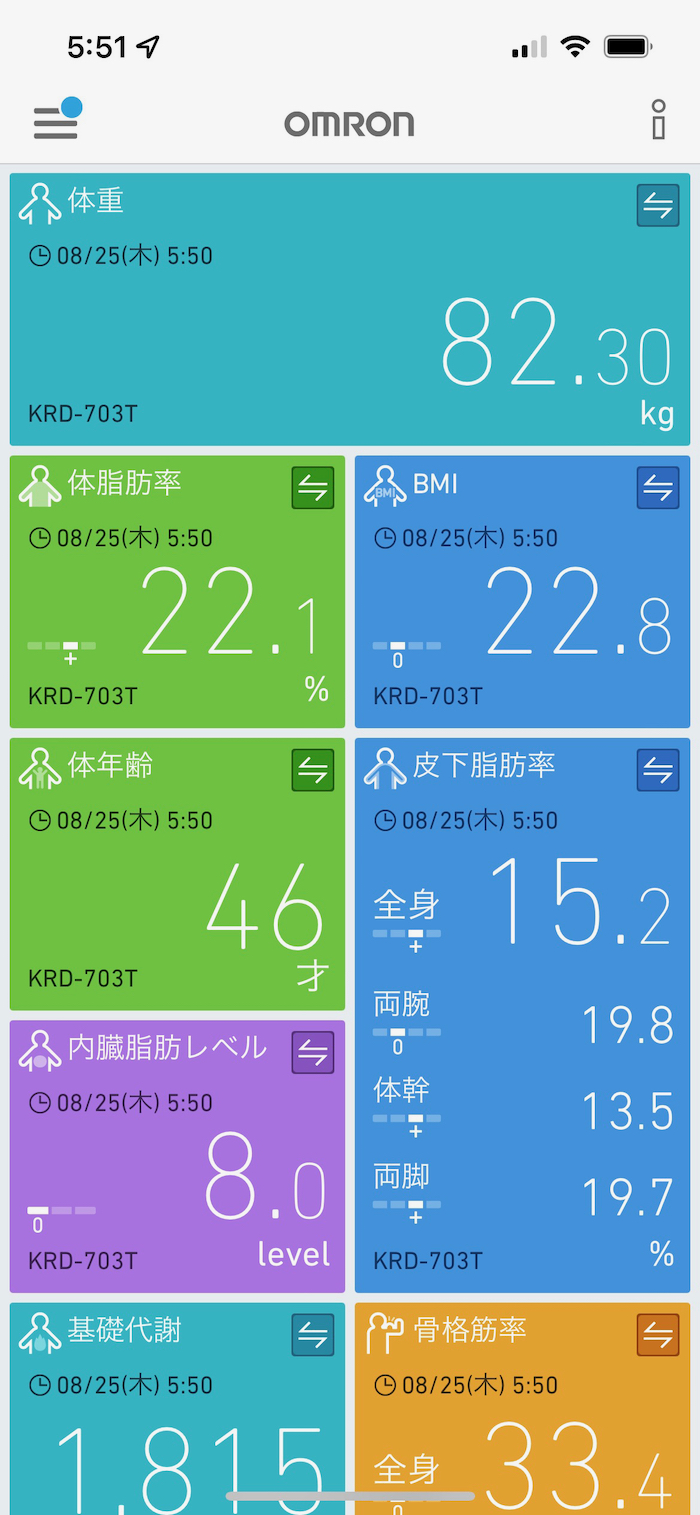Tap the swap icon on the BMI card
700x1515 pixels.
click(x=658, y=488)
